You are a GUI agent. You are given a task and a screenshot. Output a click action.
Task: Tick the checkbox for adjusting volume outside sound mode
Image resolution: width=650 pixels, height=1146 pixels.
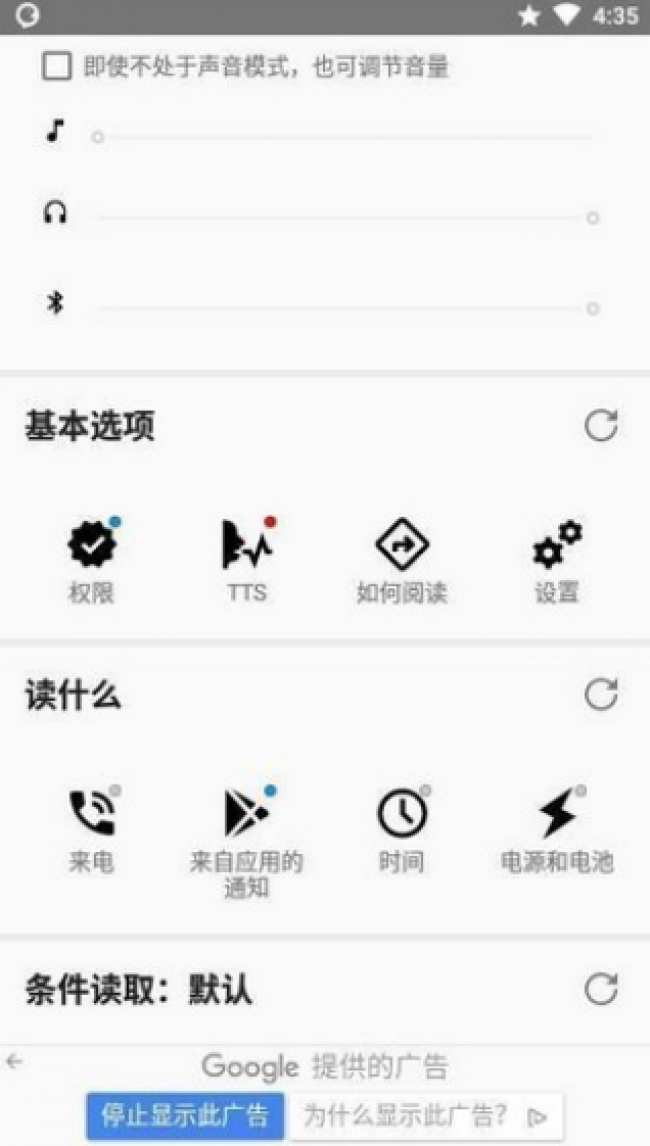[57, 67]
